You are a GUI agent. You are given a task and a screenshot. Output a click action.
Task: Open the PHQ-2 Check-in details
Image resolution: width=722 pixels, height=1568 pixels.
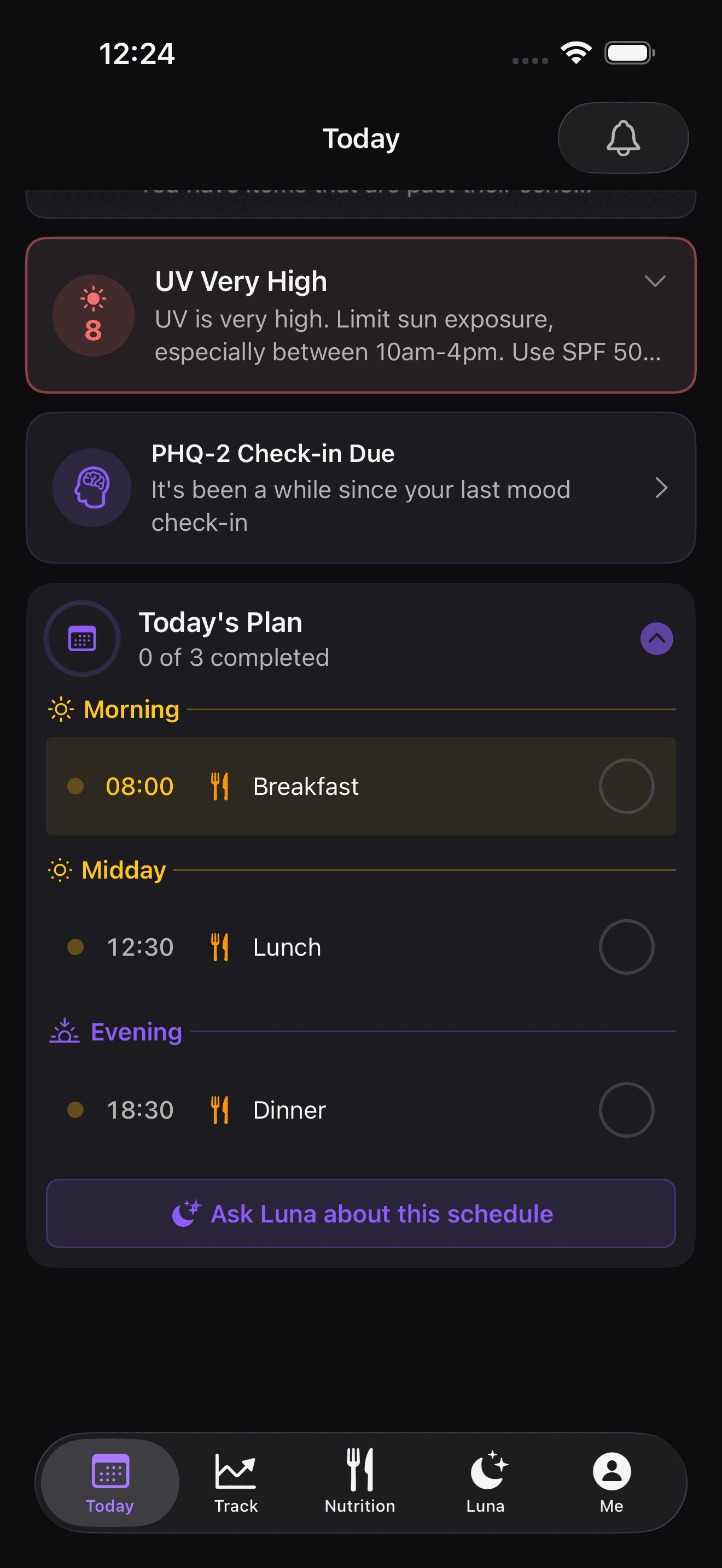[x=662, y=487]
